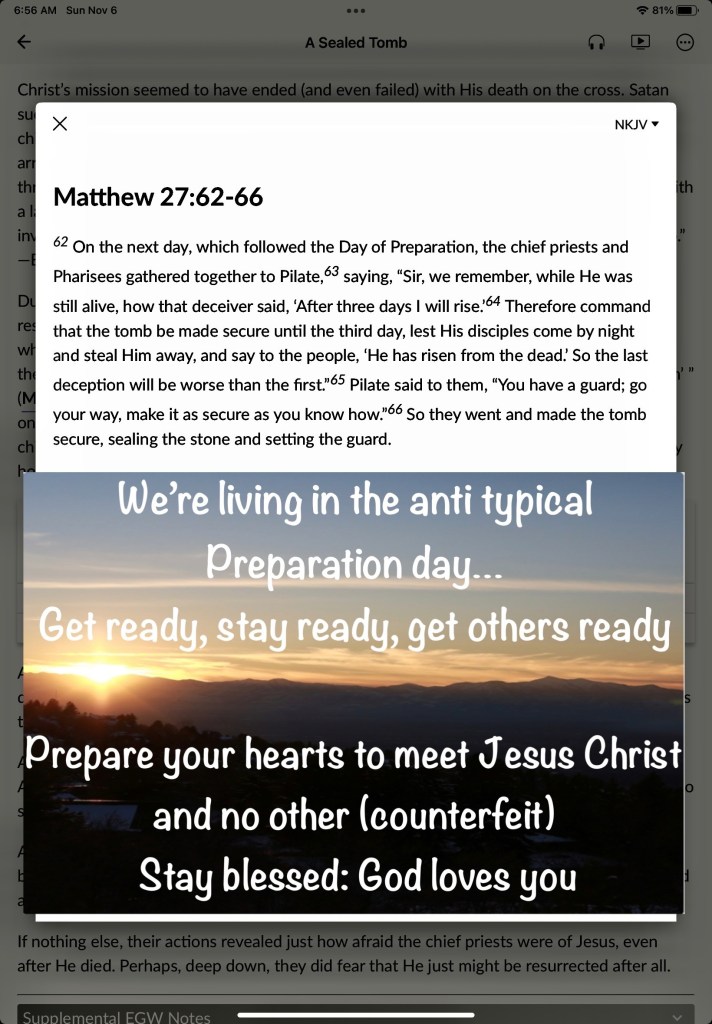Close the Matthew 27:62-66 verse popup
The height and width of the screenshot is (1024, 712).
(x=60, y=124)
